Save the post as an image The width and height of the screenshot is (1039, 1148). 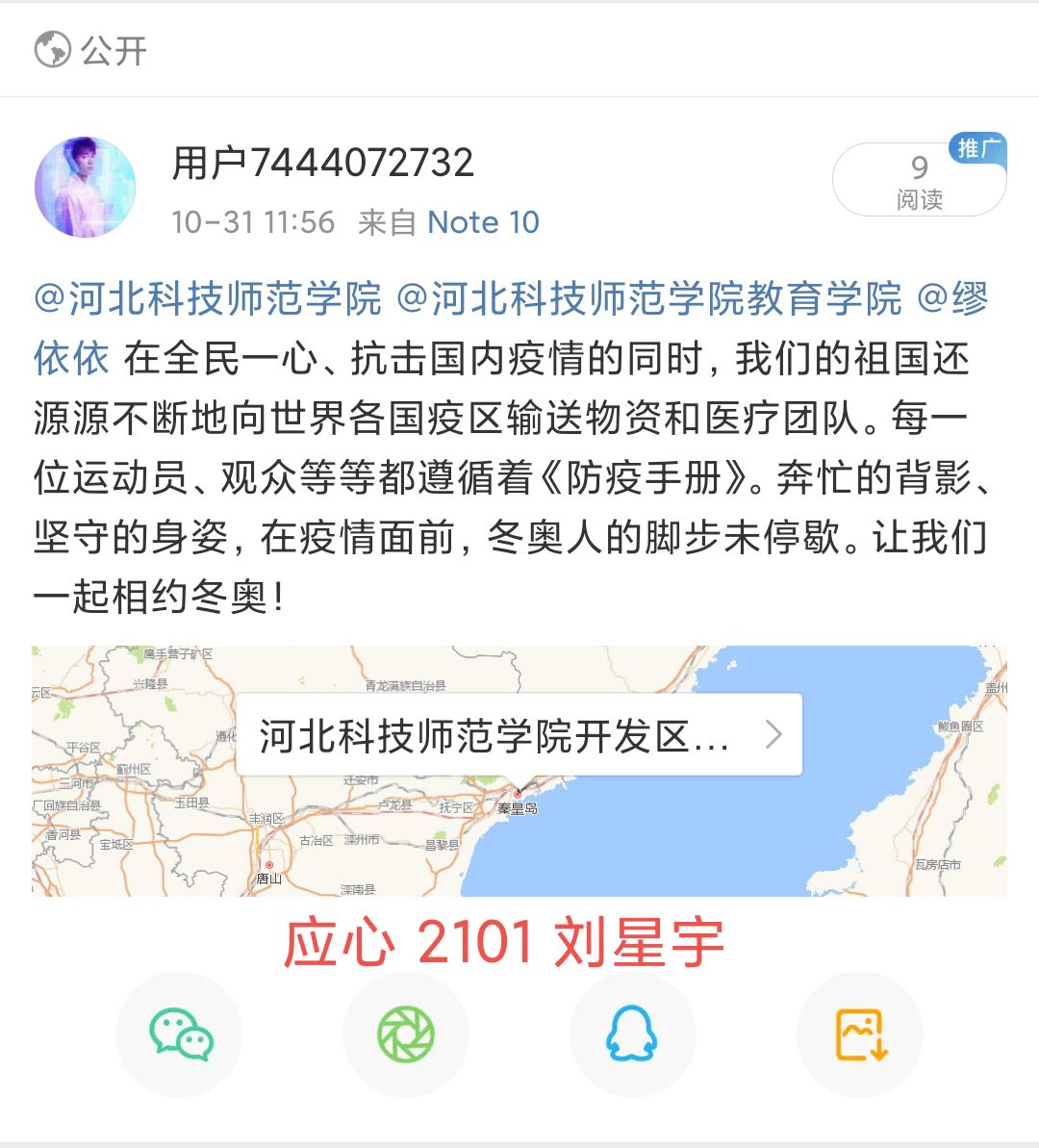click(x=860, y=1034)
